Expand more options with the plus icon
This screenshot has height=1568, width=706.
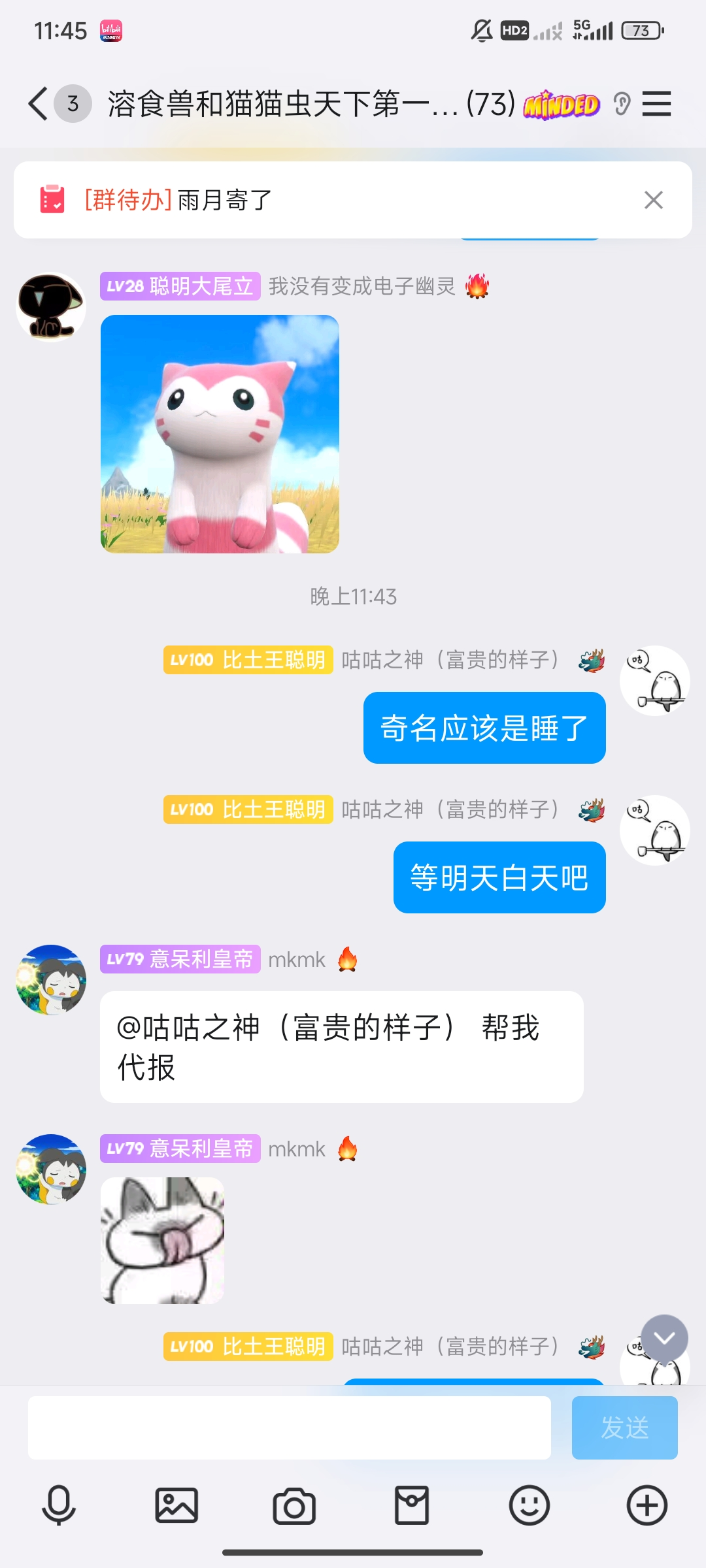(647, 1505)
